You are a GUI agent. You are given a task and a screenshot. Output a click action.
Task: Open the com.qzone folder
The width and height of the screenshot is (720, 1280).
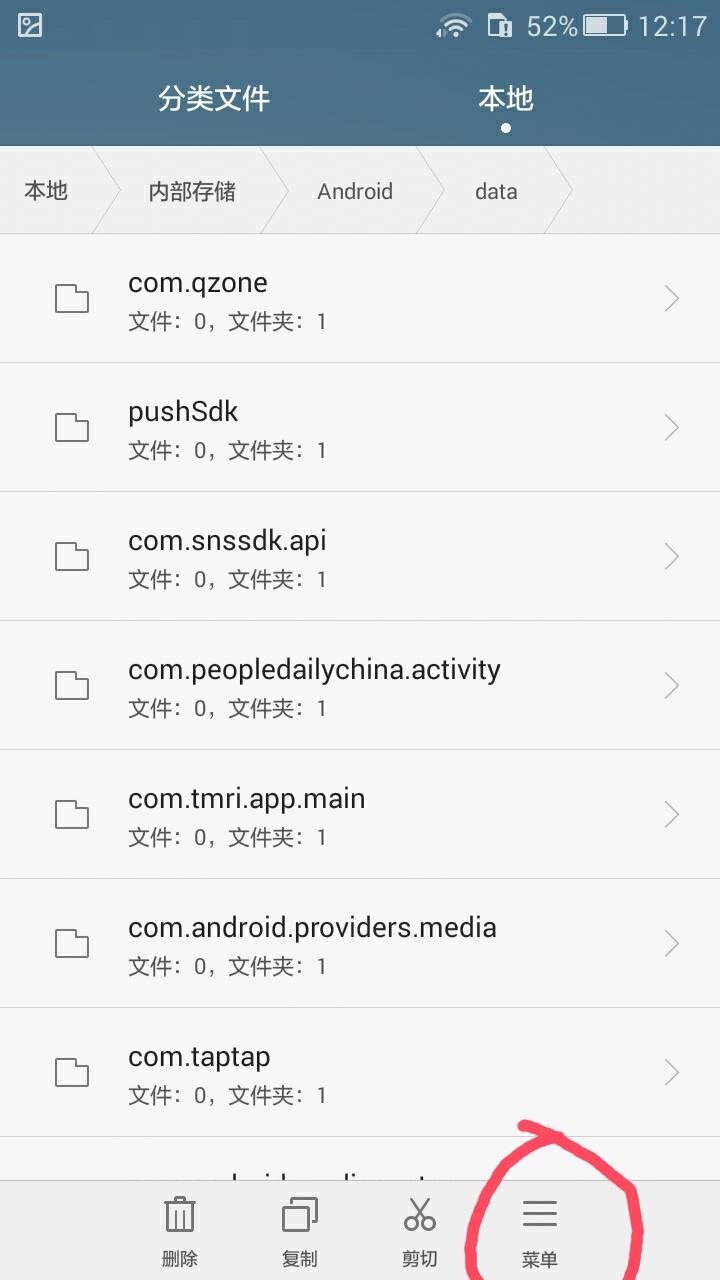point(360,299)
